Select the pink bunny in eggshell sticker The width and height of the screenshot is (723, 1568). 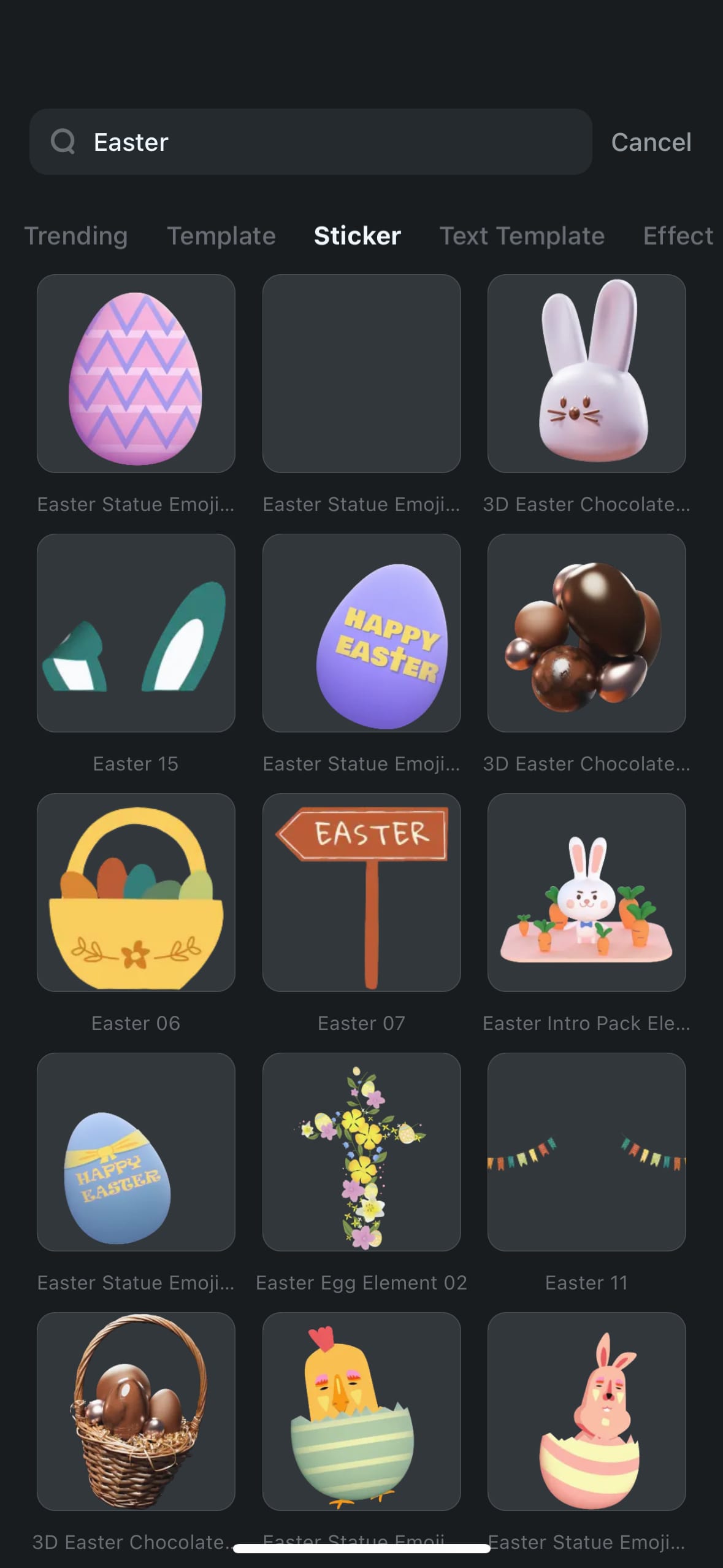586,1411
